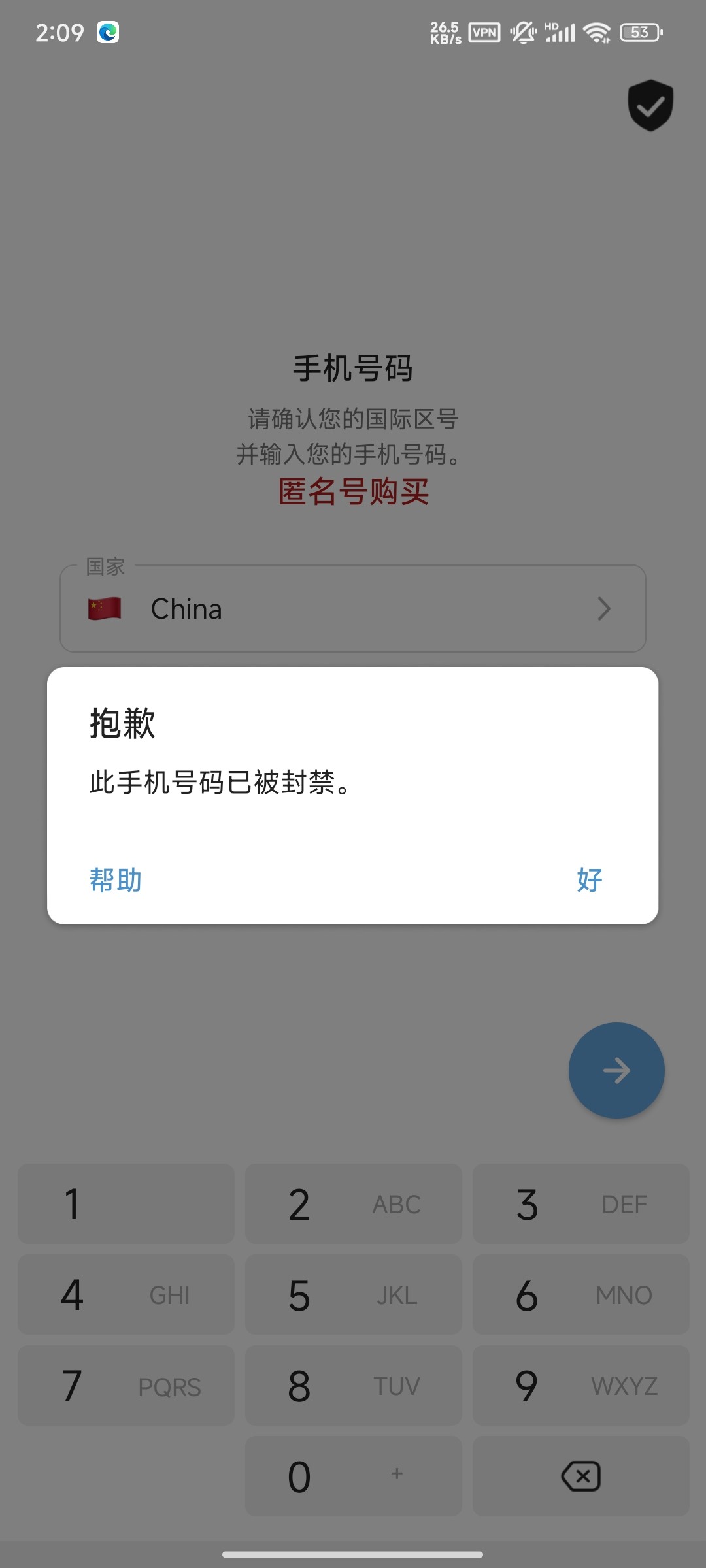The width and height of the screenshot is (706, 1568).
Task: Enter digit 1 on the keypad
Action: [126, 1203]
